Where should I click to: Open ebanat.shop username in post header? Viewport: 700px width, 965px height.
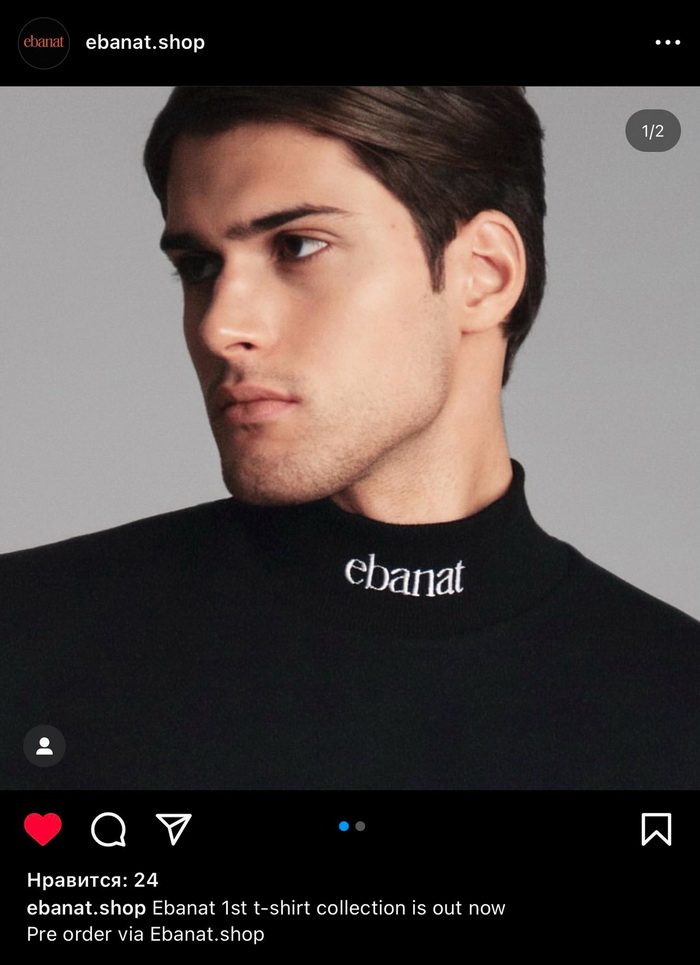[145, 42]
